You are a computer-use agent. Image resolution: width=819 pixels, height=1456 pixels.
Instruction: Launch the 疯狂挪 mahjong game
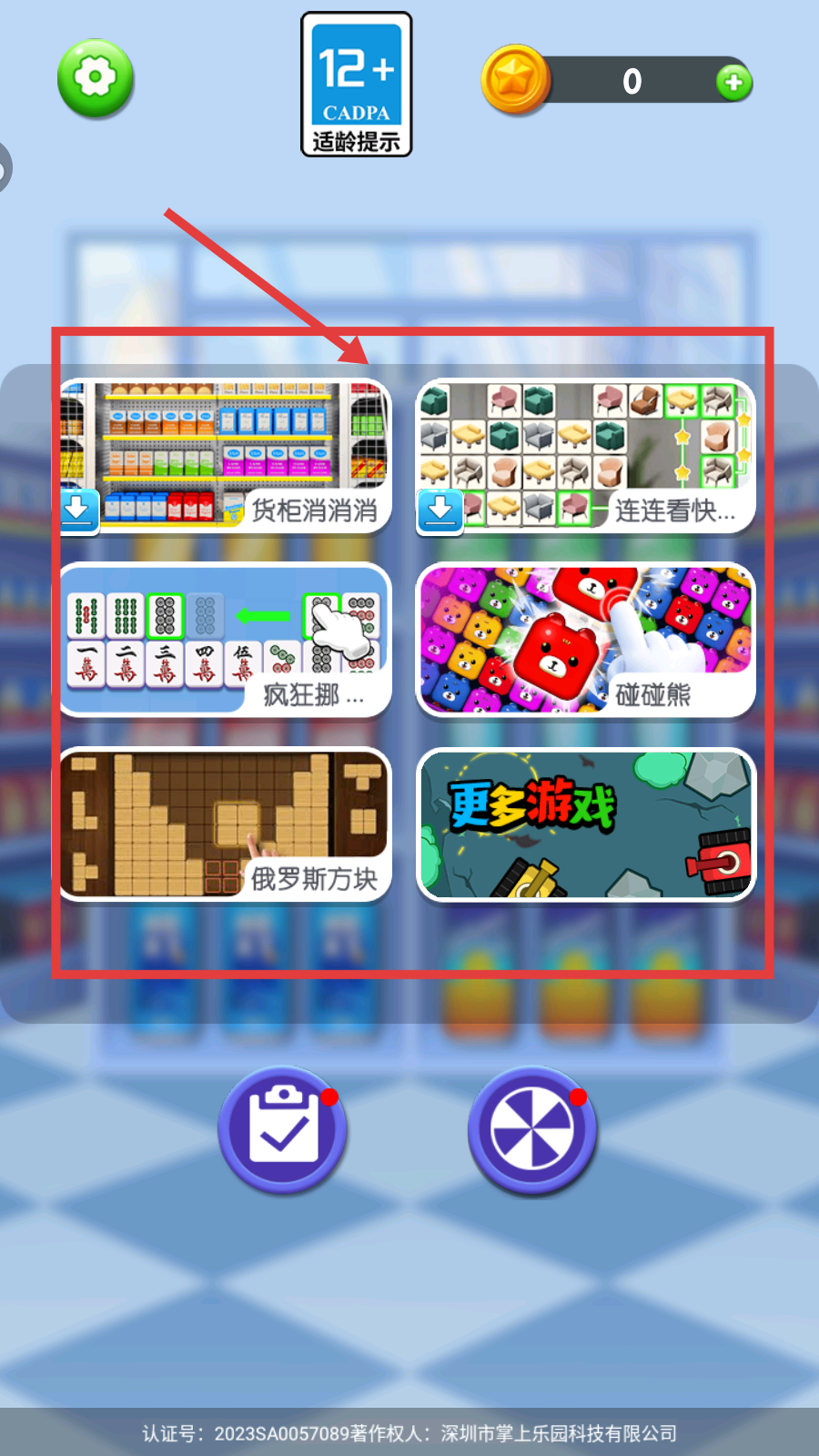[x=225, y=641]
